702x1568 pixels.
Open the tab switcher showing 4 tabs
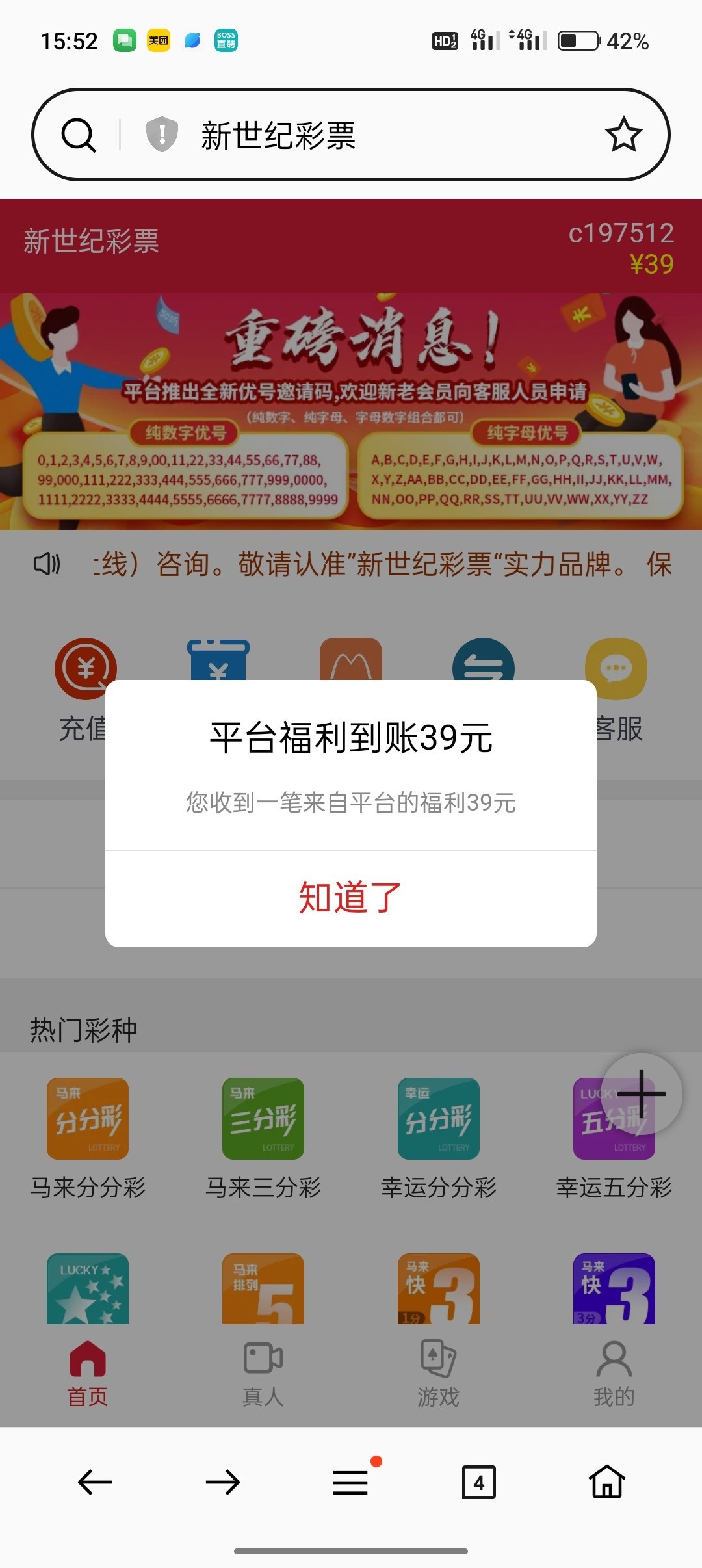click(479, 1483)
